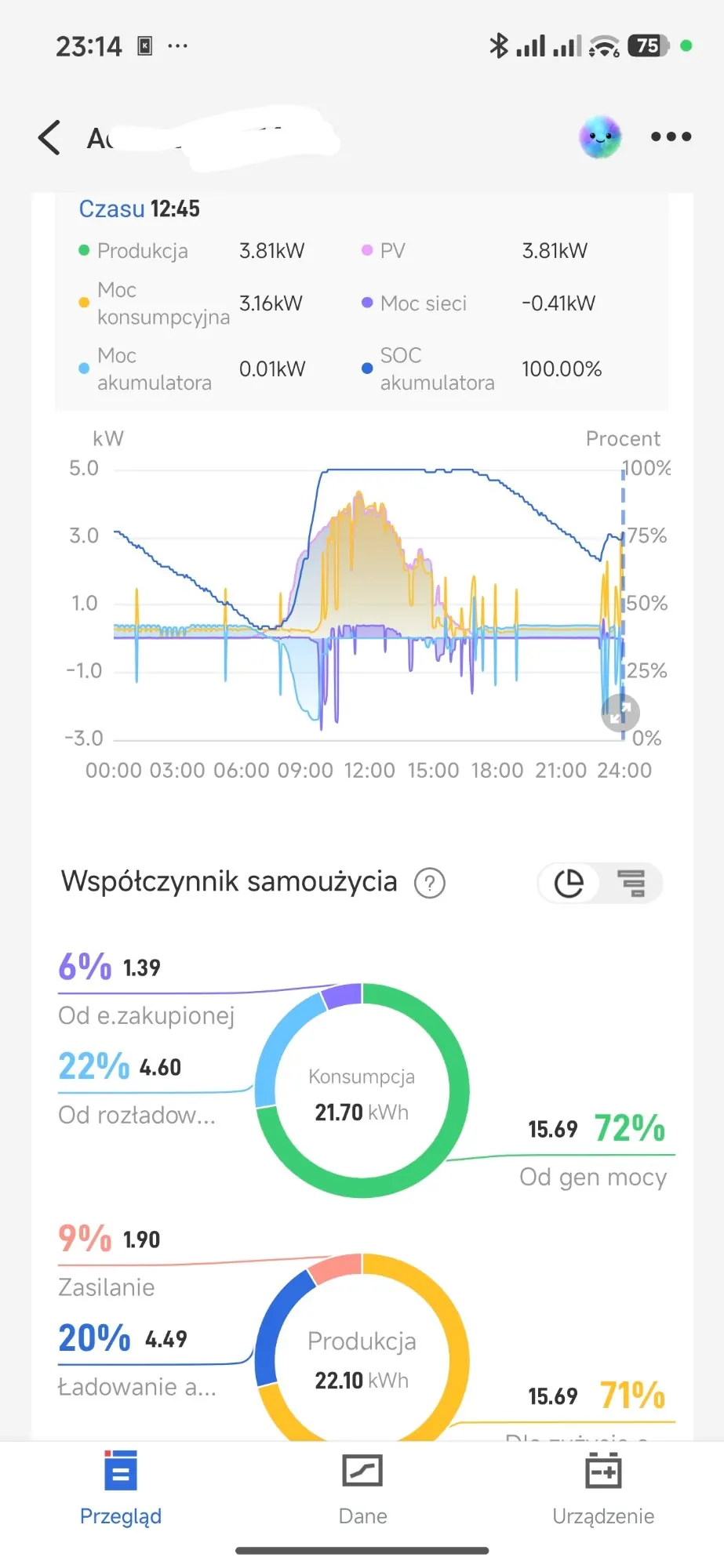Viewport: 724px width, 1568px height.
Task: Tap the back arrow icon
Action: coord(49,137)
